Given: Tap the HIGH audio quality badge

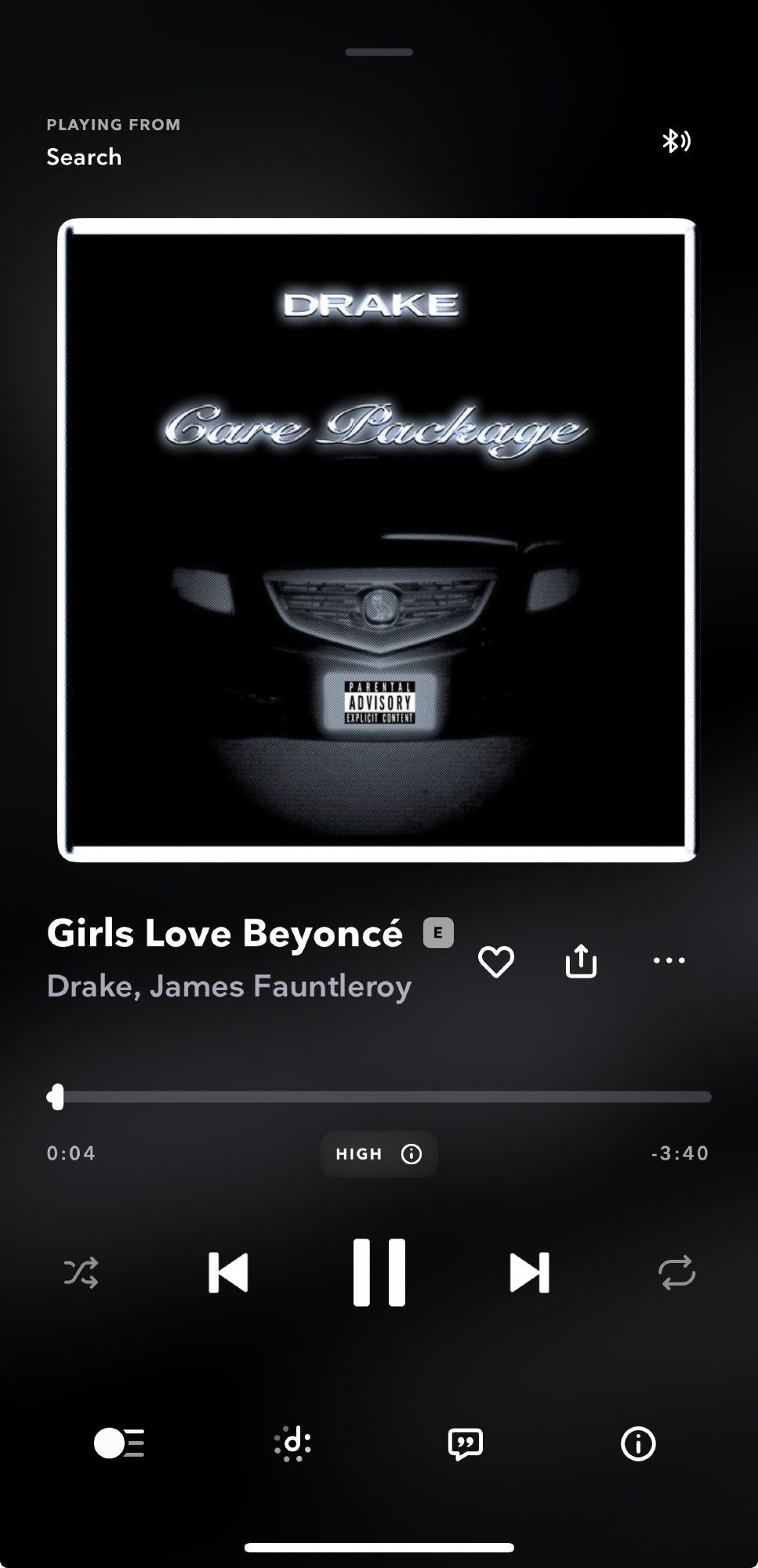Looking at the screenshot, I should (379, 1154).
